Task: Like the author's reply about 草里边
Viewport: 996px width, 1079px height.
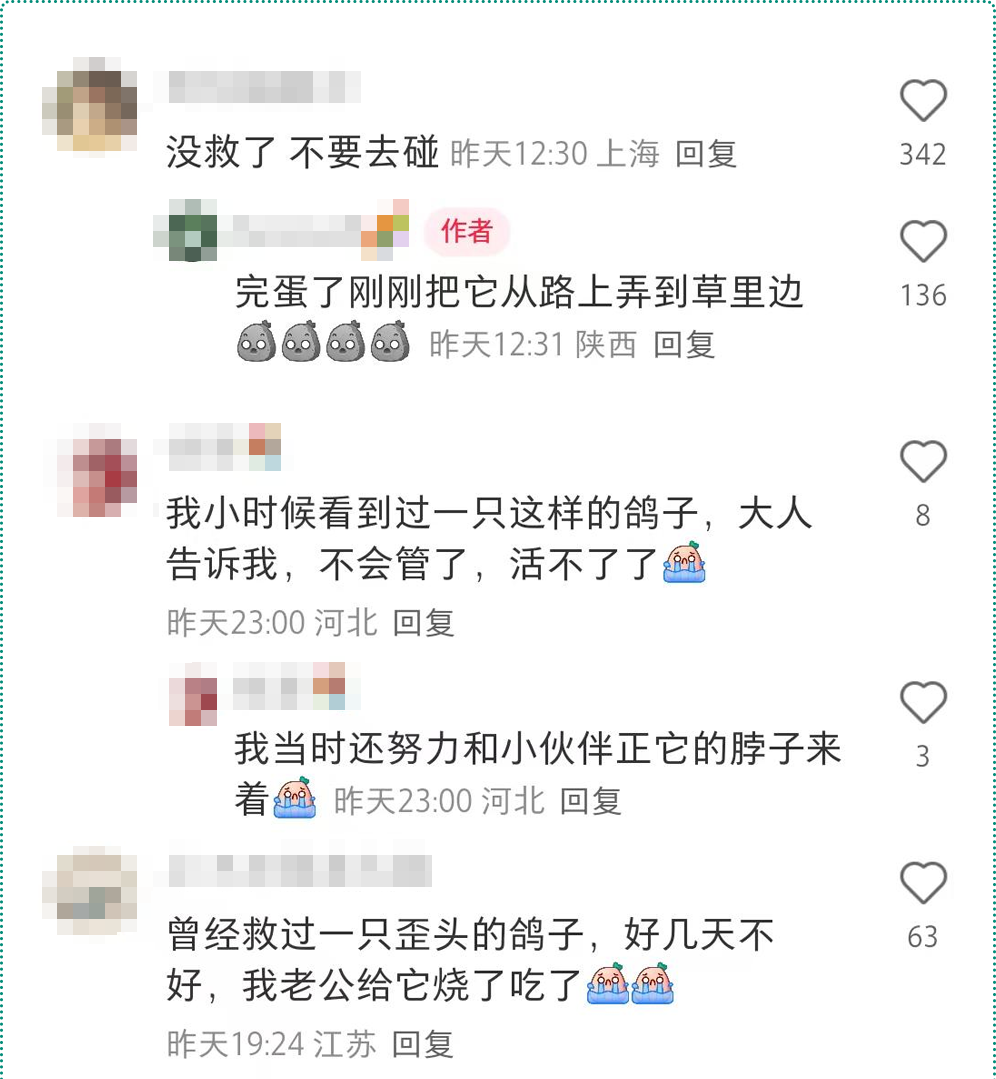Action: [922, 242]
